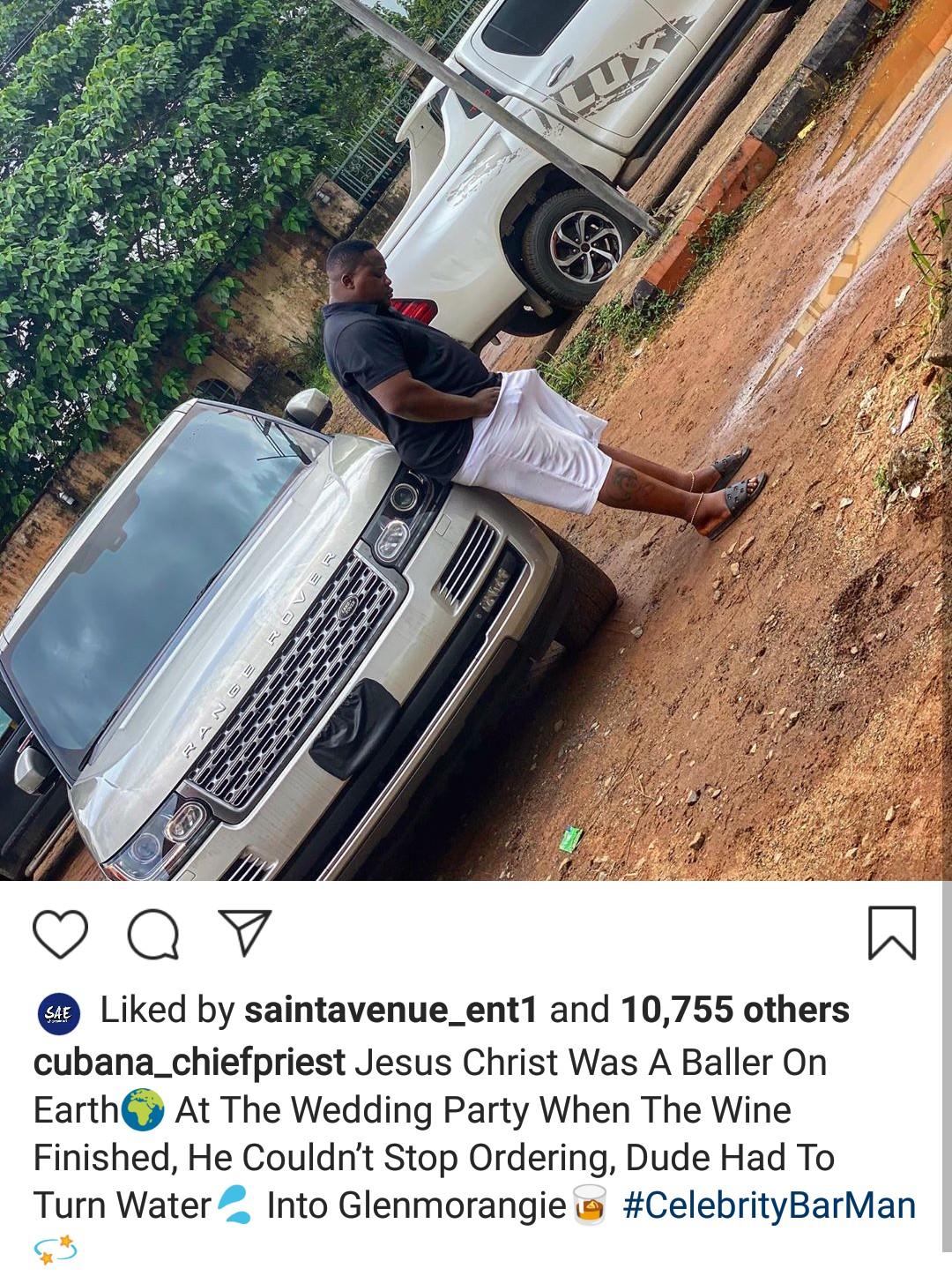View the 10,755 others who liked
952x1276 pixels.
point(735,1010)
